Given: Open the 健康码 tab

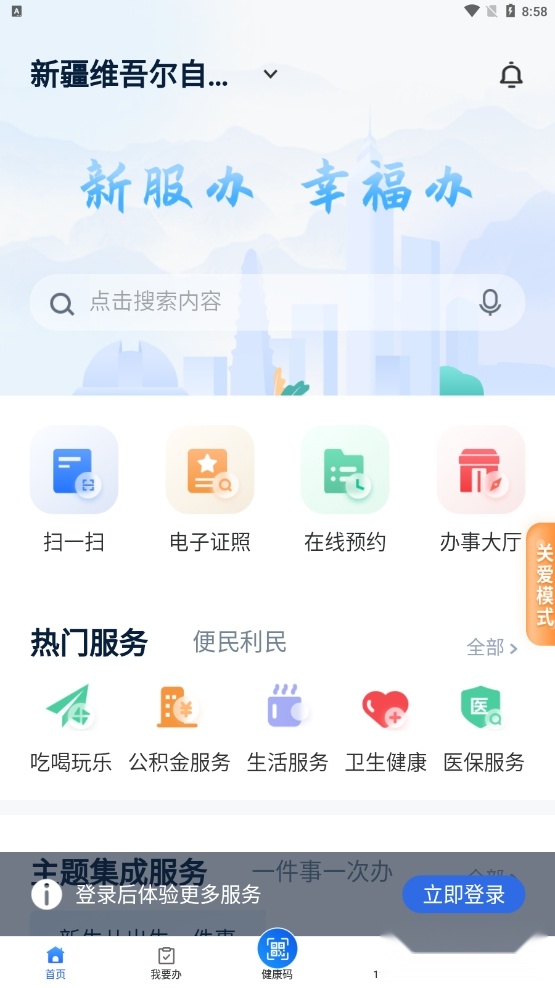Looking at the screenshot, I should 277,955.
